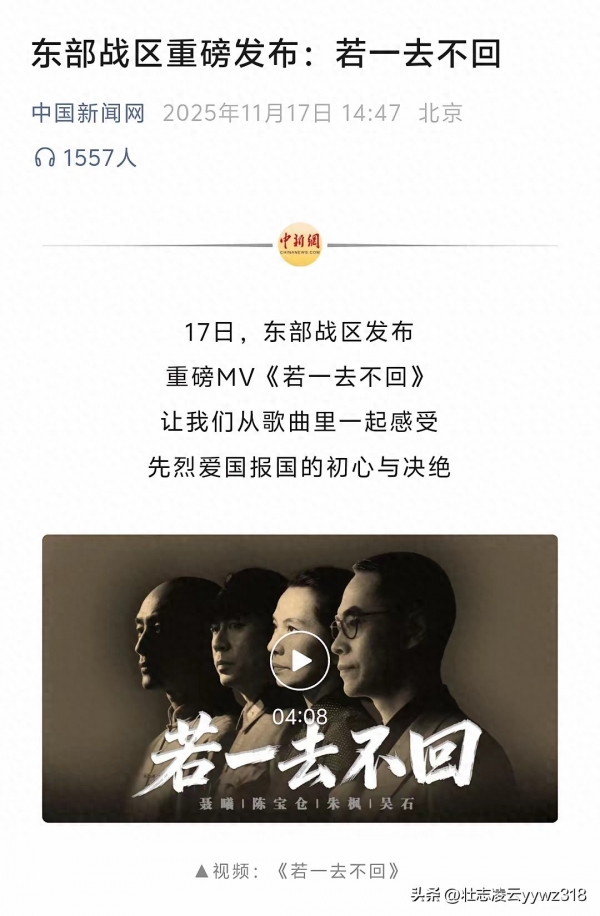Tap the headphone listen icon
This screenshot has height=916, width=600.
pyautogui.click(x=44, y=158)
